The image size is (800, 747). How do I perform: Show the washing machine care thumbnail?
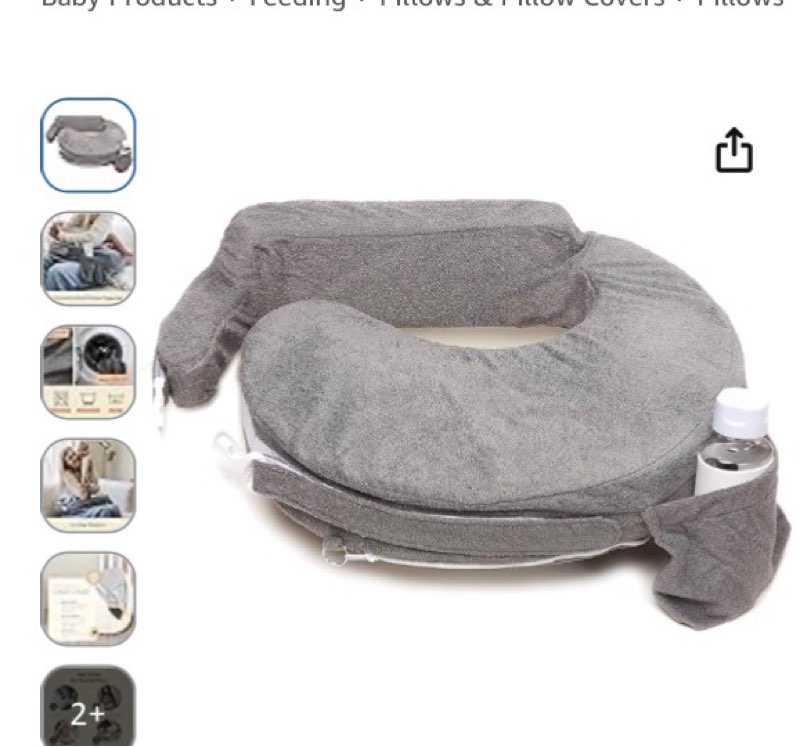[x=88, y=372]
